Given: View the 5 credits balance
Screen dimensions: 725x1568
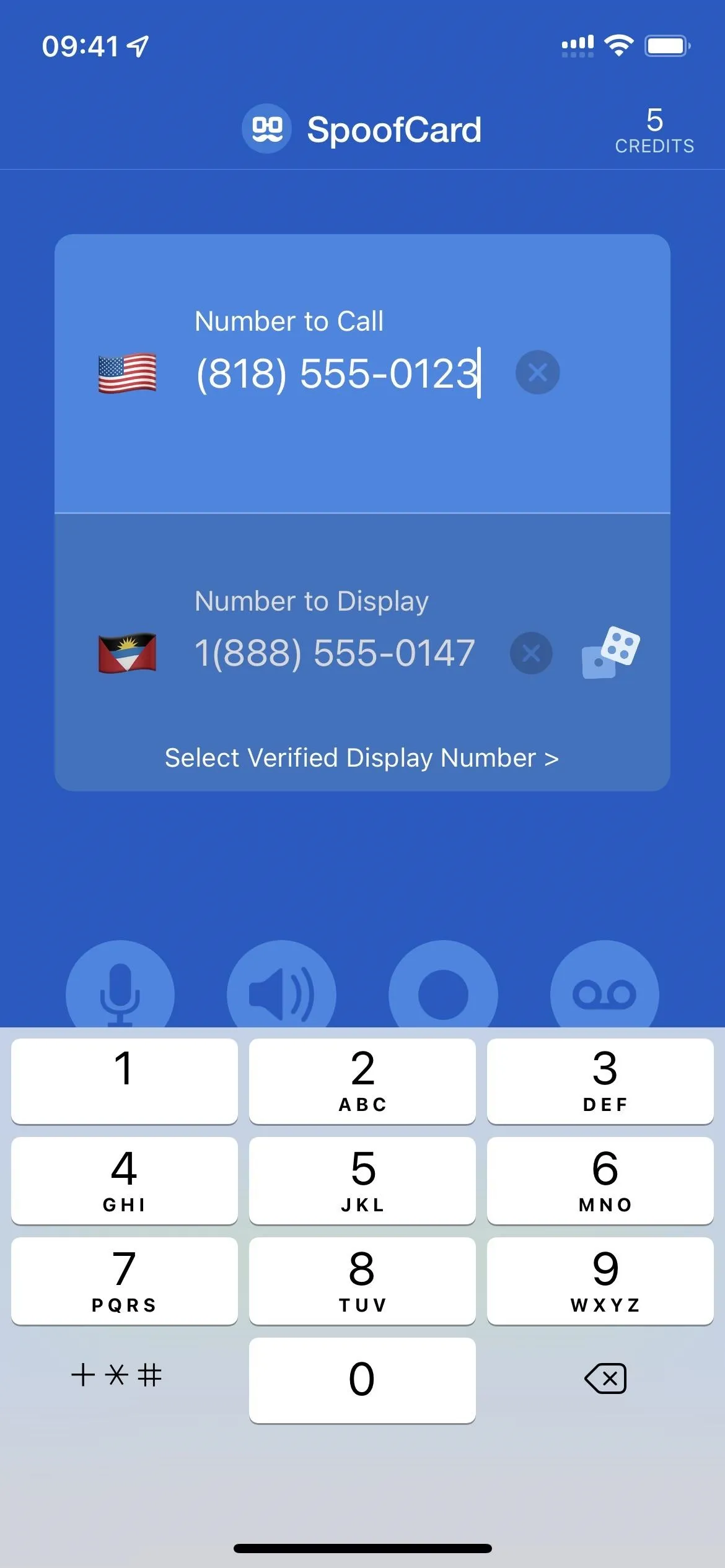Looking at the screenshot, I should coord(654,129).
